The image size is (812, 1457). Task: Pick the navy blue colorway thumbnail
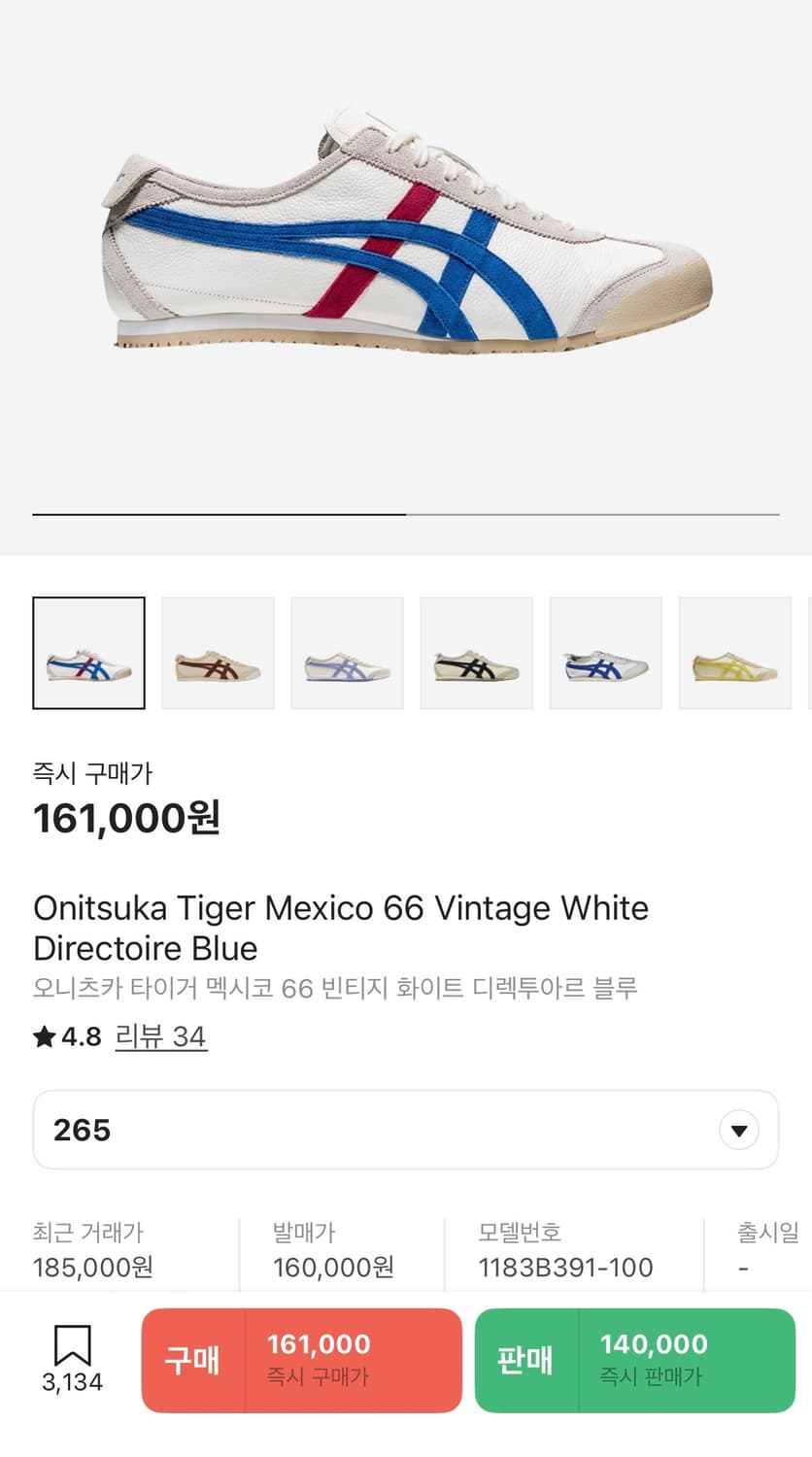point(605,653)
